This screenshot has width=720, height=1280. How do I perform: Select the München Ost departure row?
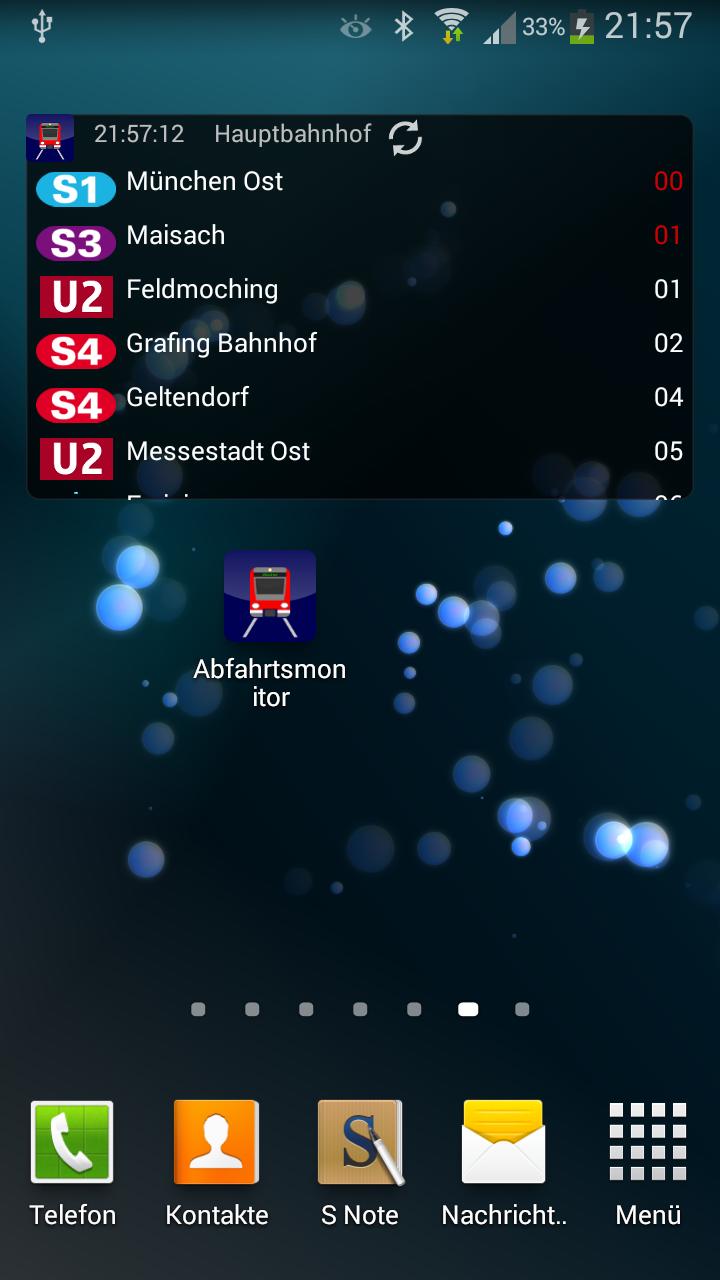204,181
